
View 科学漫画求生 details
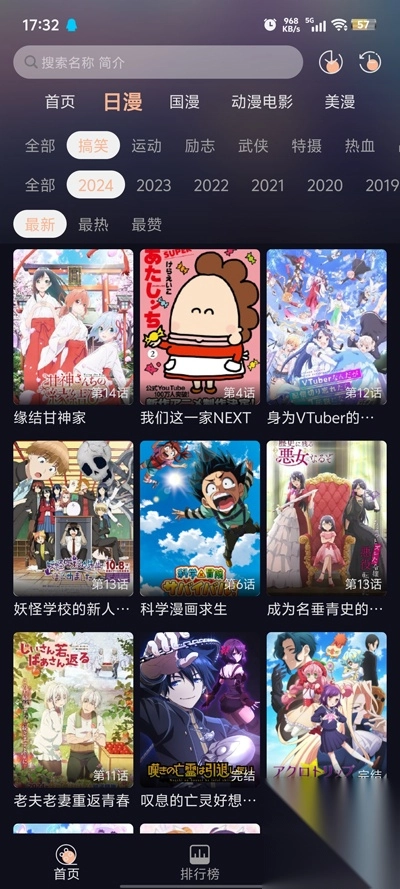tap(200, 530)
